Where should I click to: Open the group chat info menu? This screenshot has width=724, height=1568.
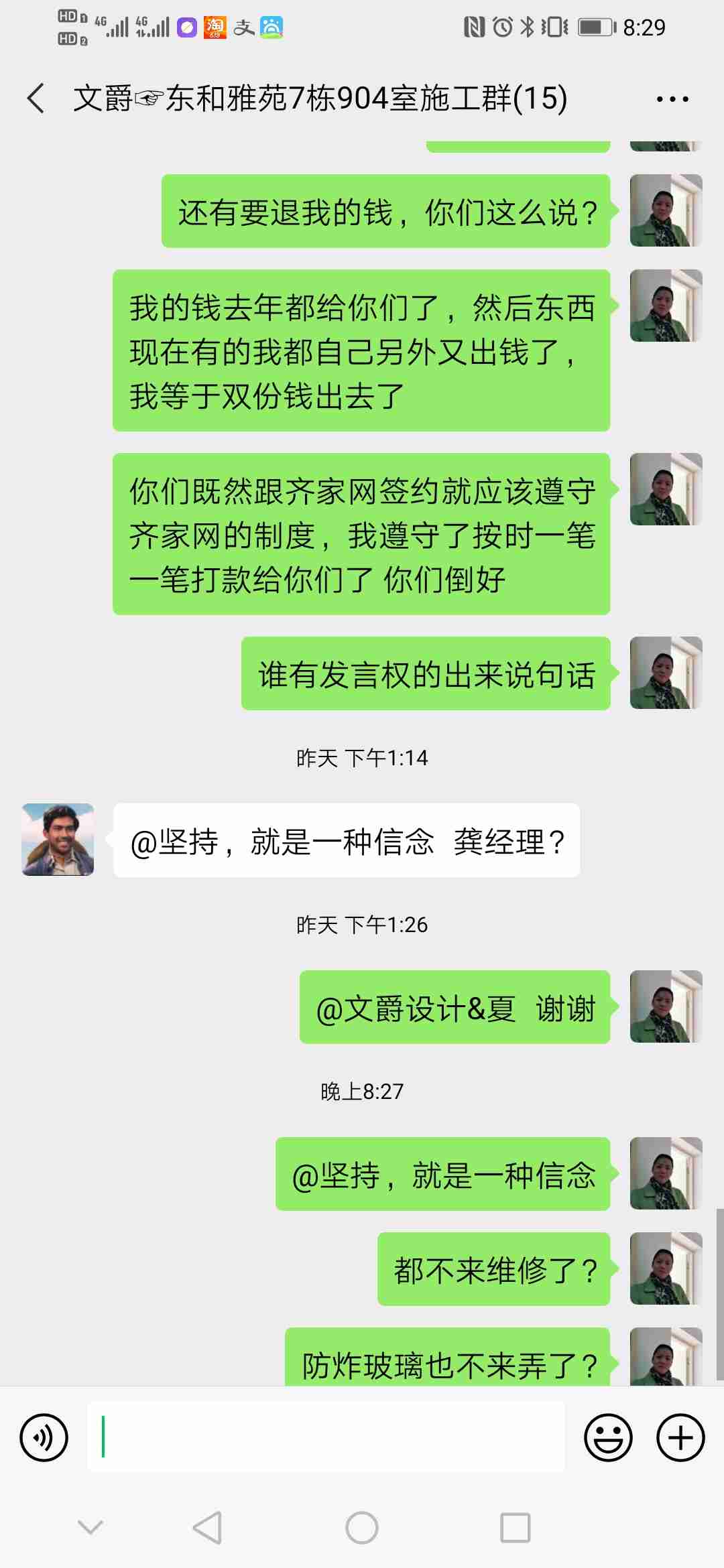(x=672, y=99)
